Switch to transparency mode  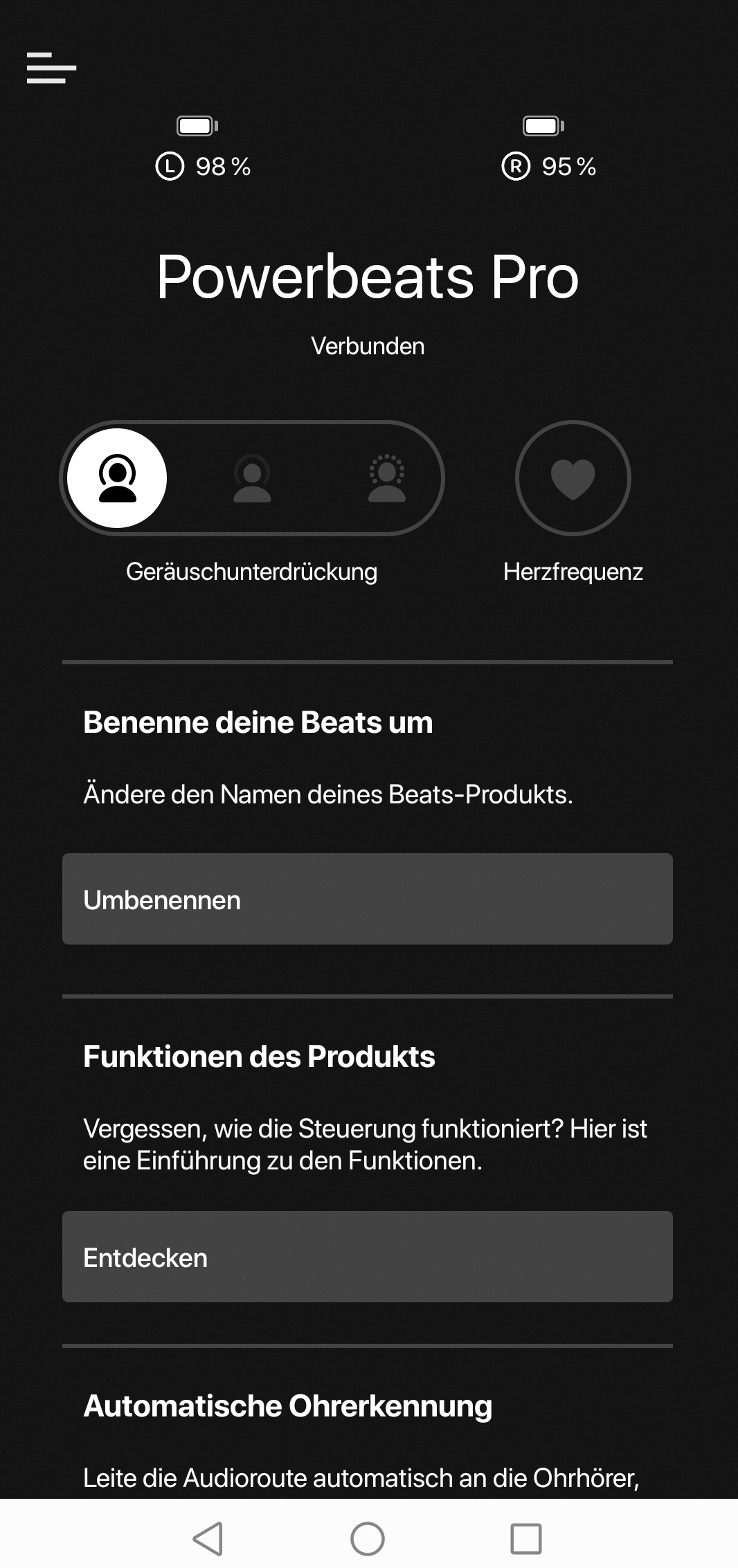point(386,478)
